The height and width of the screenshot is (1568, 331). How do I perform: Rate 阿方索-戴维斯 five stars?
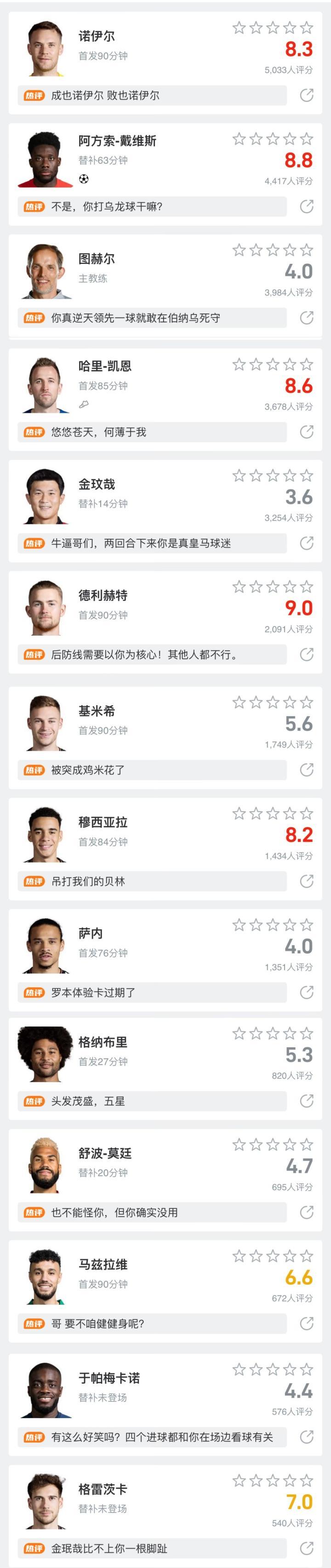click(x=307, y=139)
